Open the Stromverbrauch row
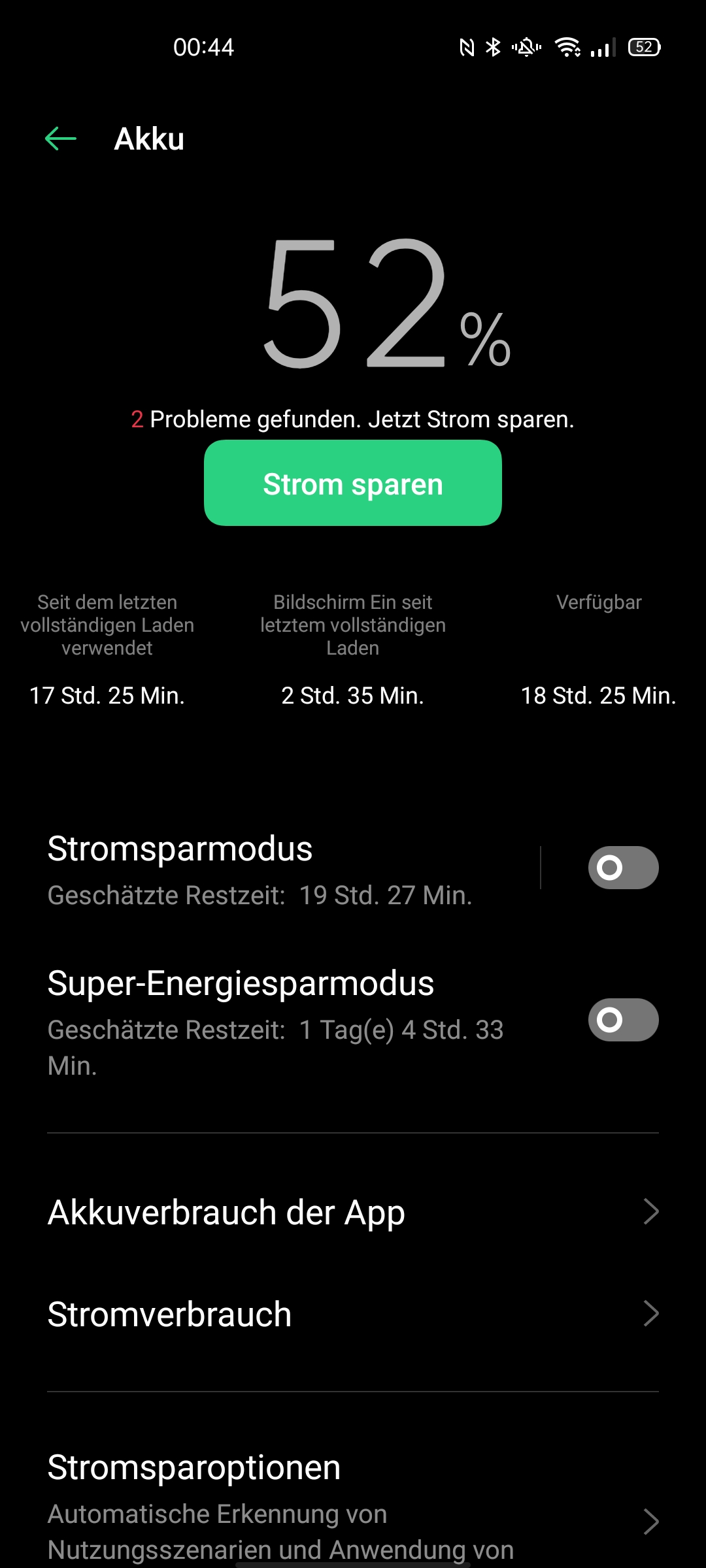 353,1314
